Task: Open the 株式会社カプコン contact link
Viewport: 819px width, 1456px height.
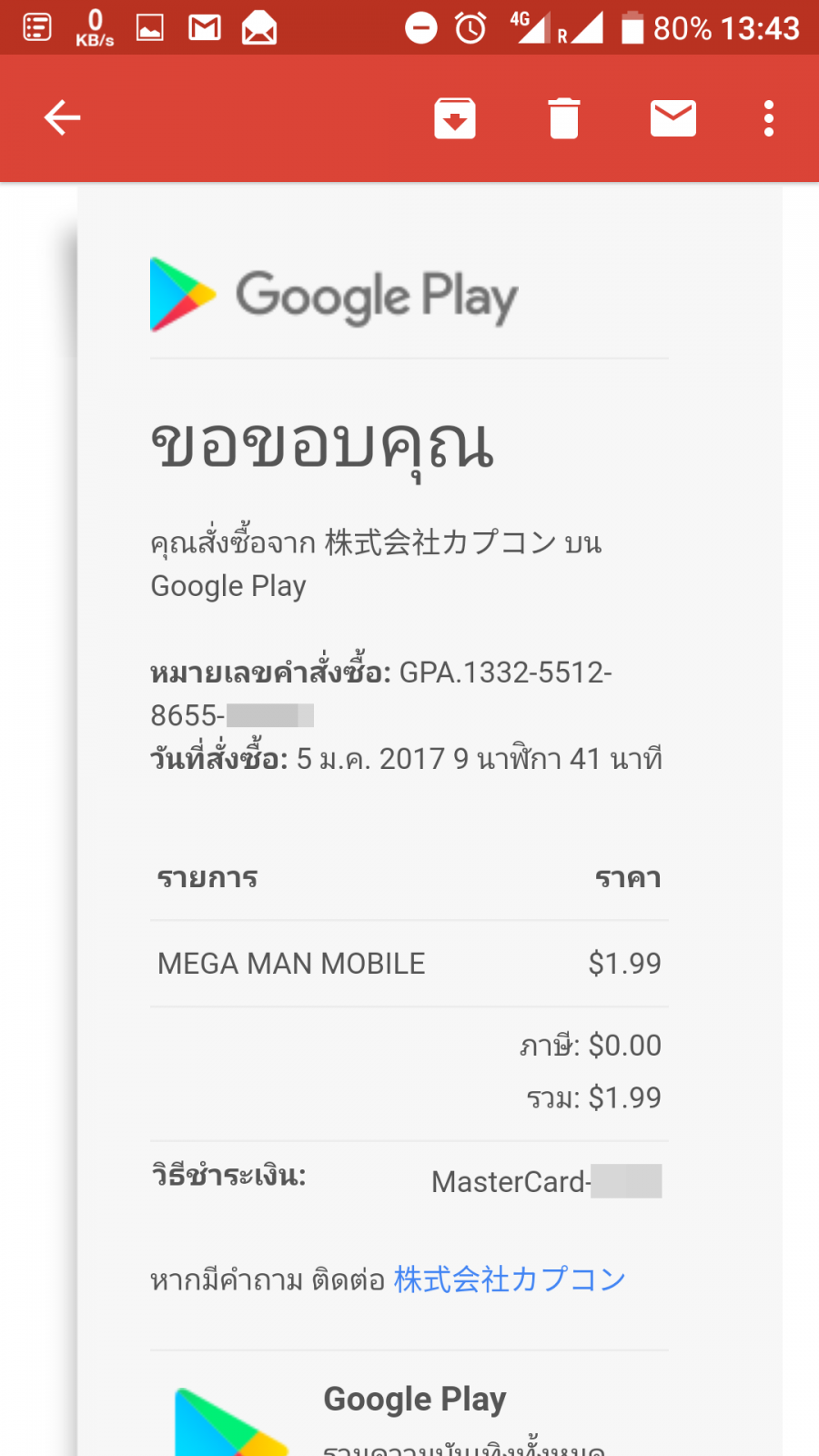Action: (510, 1279)
